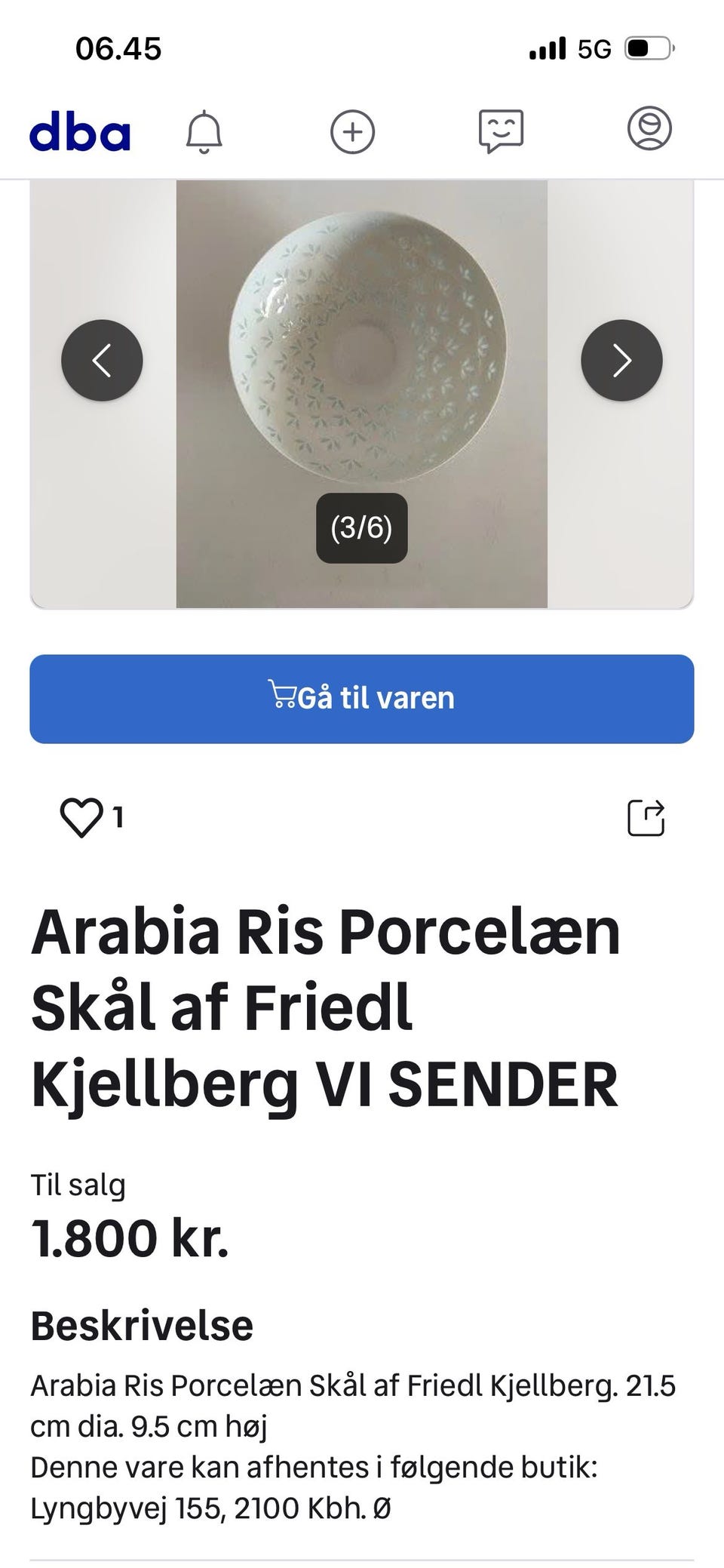Open the photo counter showing 3/6
This screenshot has height=1568, width=724.
[362, 529]
